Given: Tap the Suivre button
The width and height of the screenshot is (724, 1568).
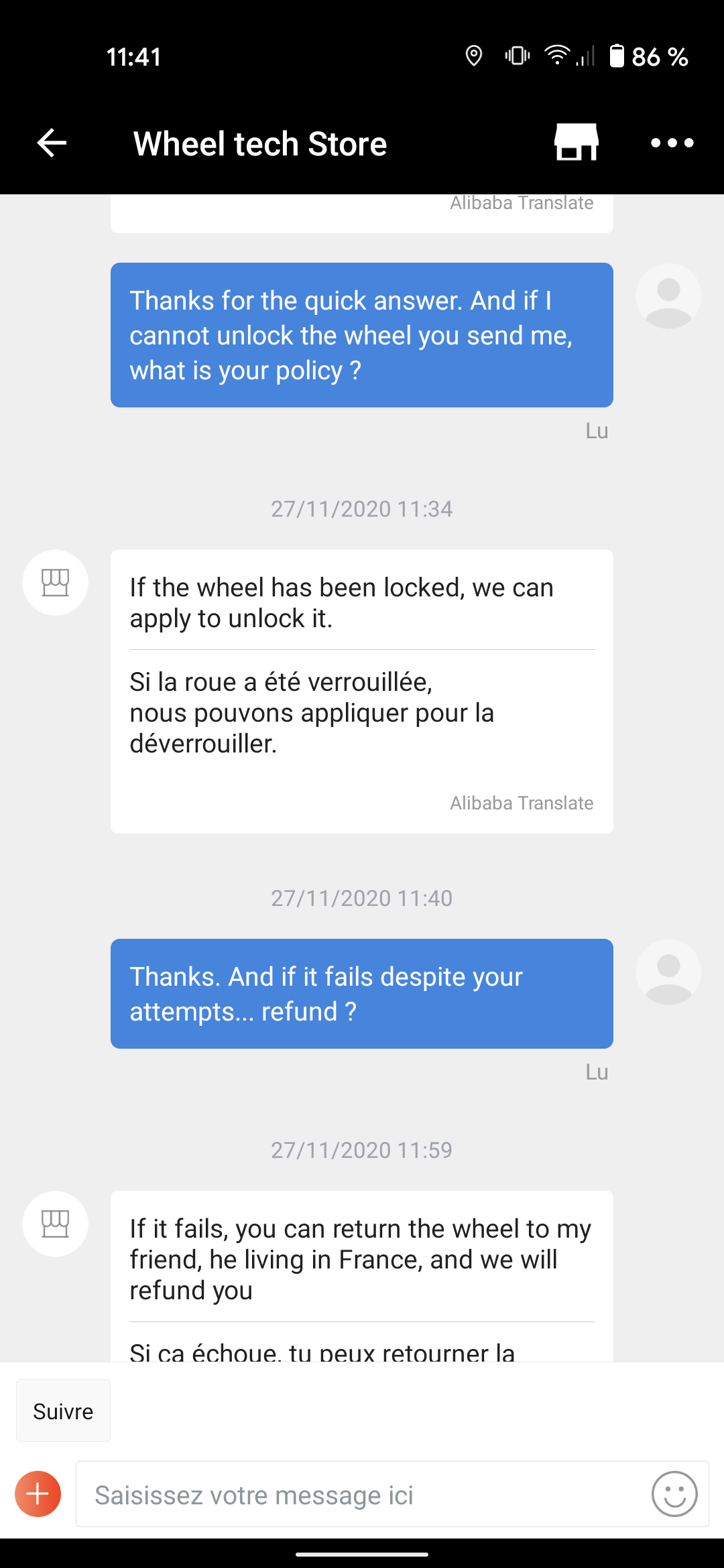Looking at the screenshot, I should [x=63, y=1411].
